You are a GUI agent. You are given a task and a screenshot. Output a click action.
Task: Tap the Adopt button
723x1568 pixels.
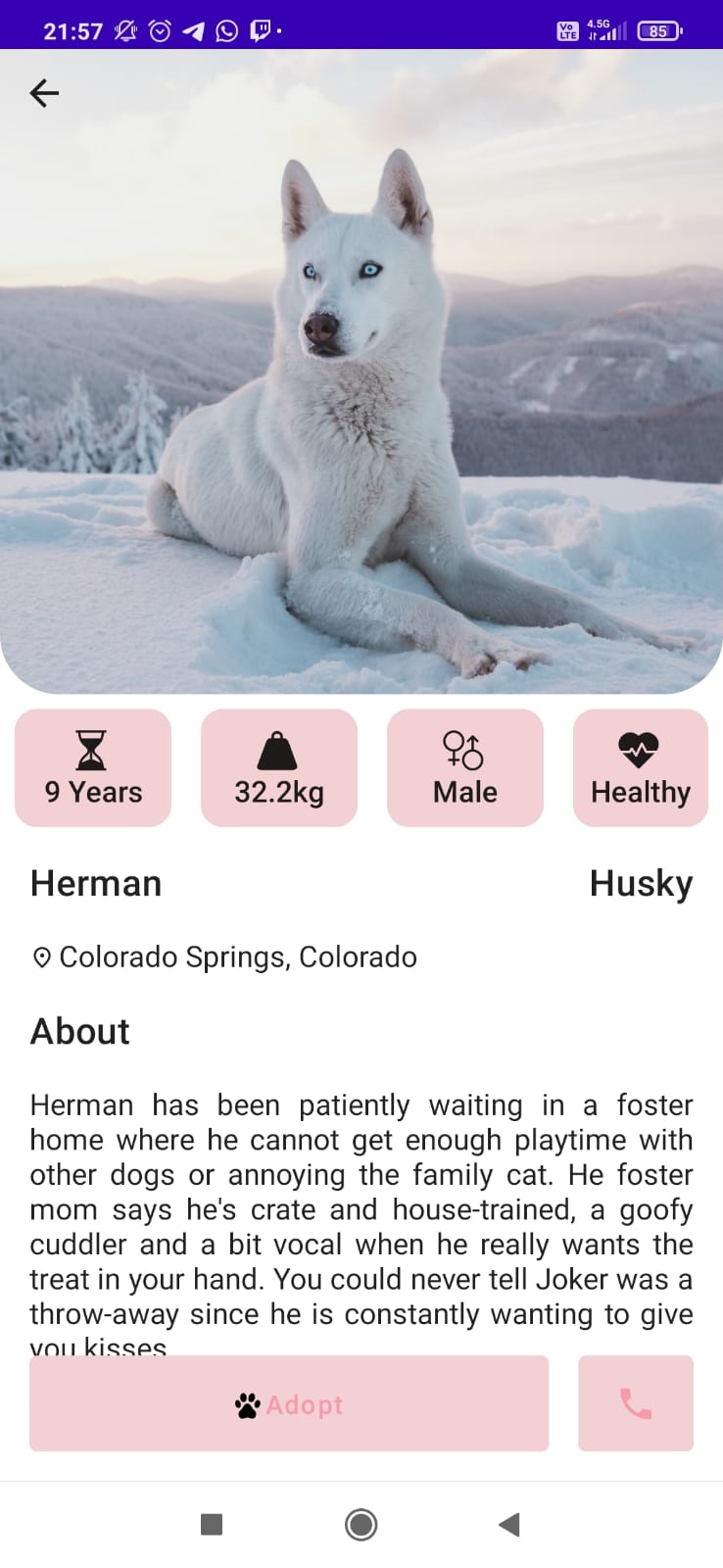(289, 1403)
